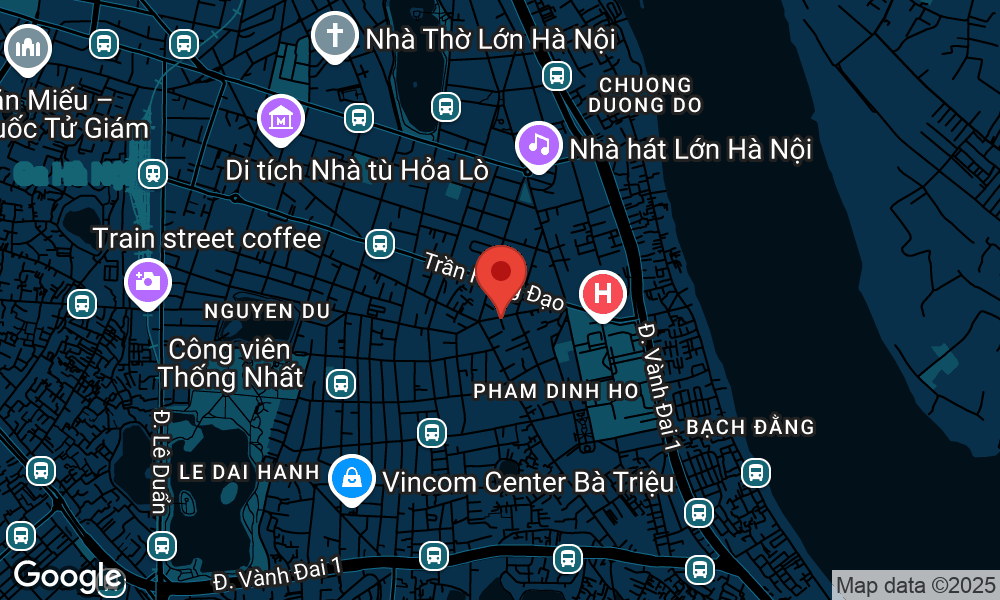Open the Nhà Thờ Lớn Hà Nội church marker

coord(335,36)
